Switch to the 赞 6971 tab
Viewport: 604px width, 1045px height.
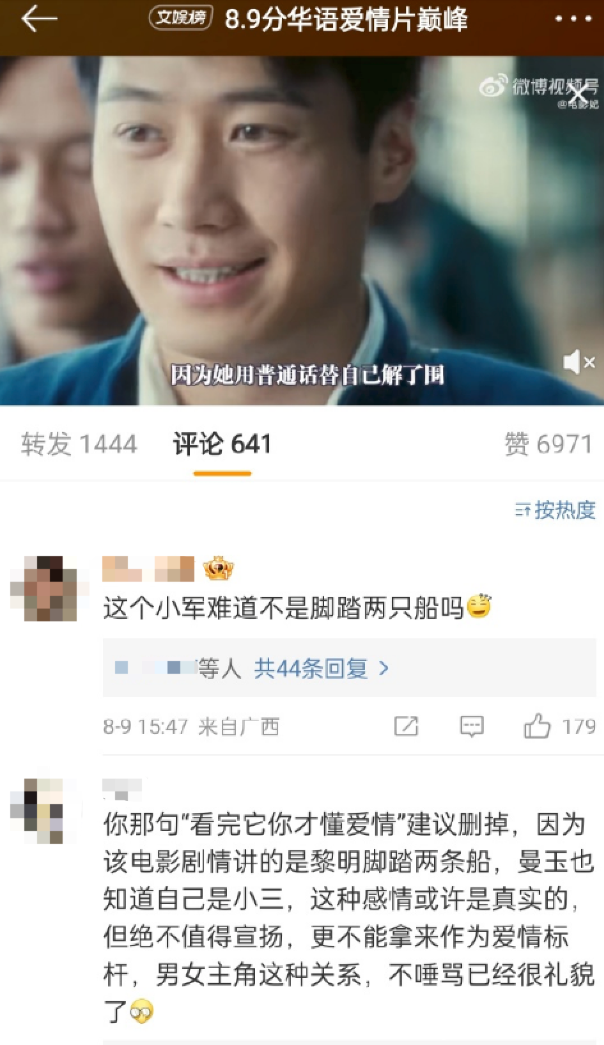(548, 445)
